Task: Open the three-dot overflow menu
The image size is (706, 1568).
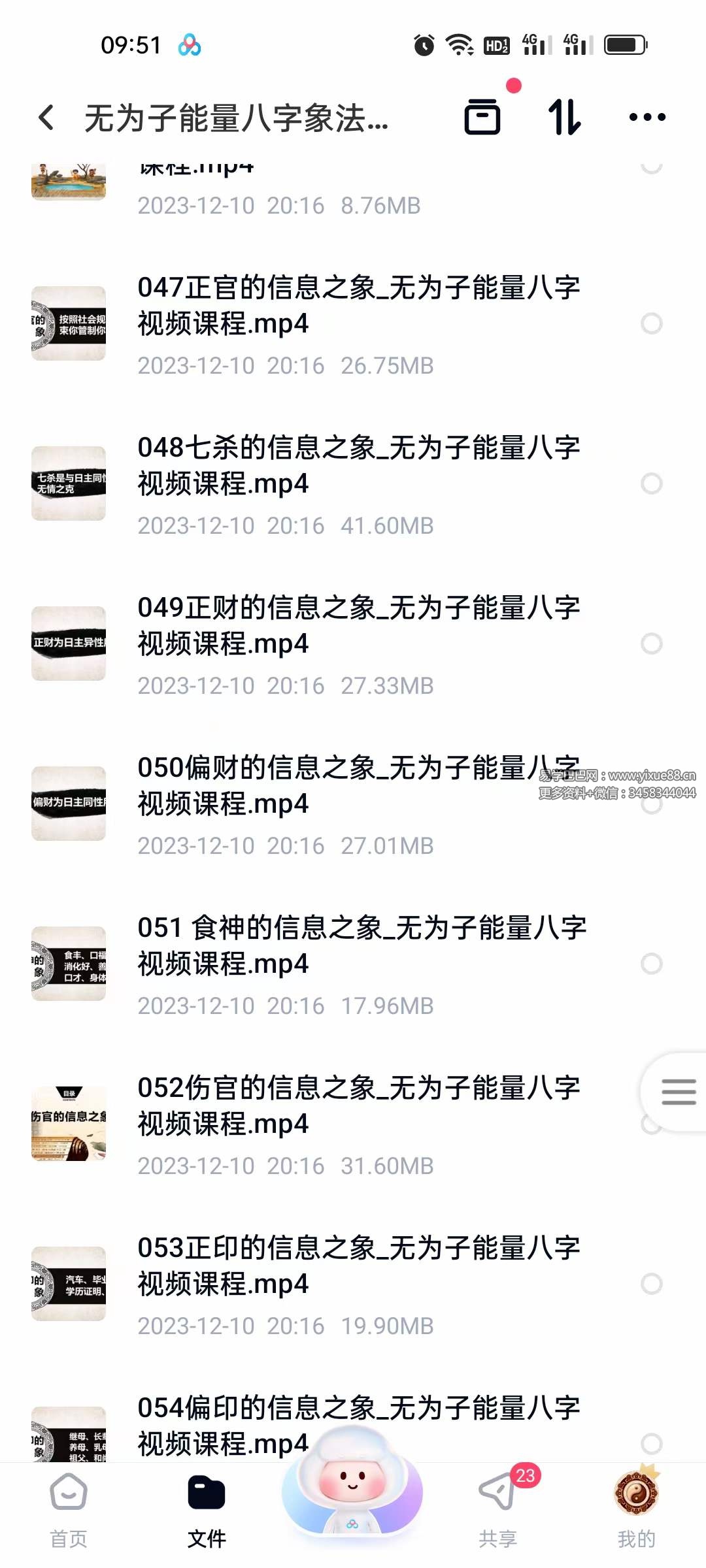Action: click(646, 118)
